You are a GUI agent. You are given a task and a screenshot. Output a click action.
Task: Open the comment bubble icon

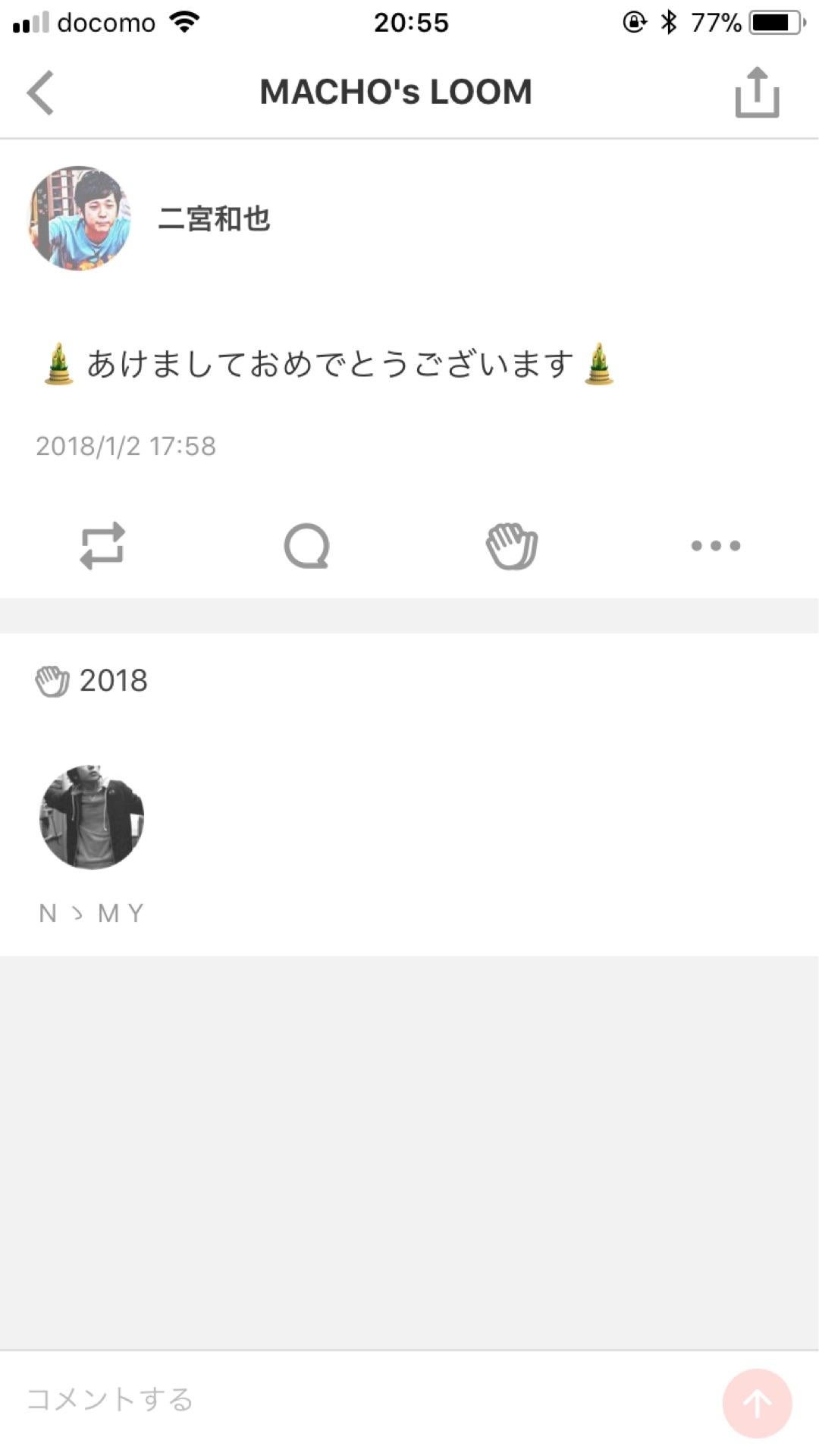(x=307, y=546)
